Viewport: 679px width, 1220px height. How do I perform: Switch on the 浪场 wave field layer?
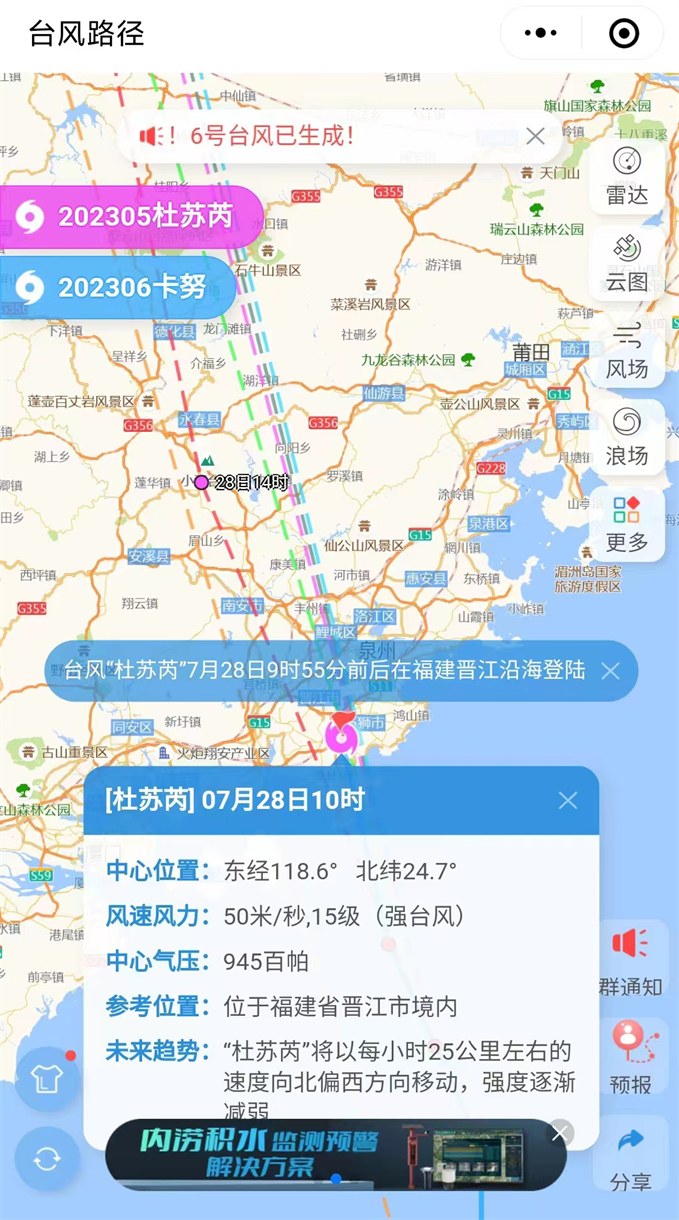pos(627,438)
